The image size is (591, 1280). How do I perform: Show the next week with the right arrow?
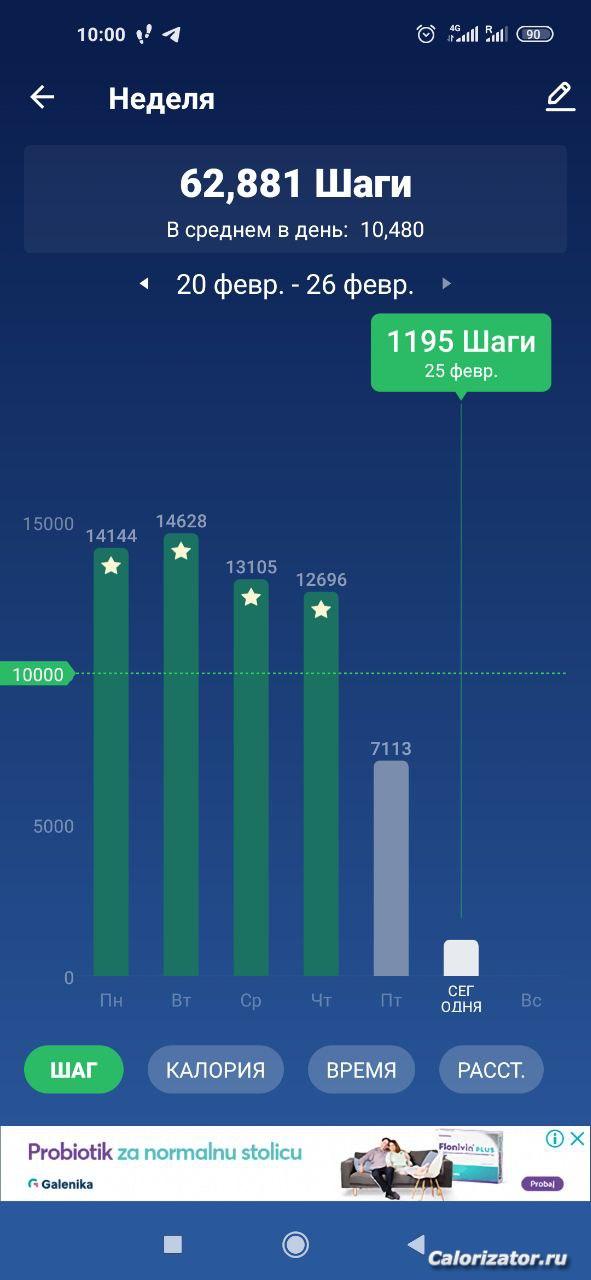pos(446,284)
